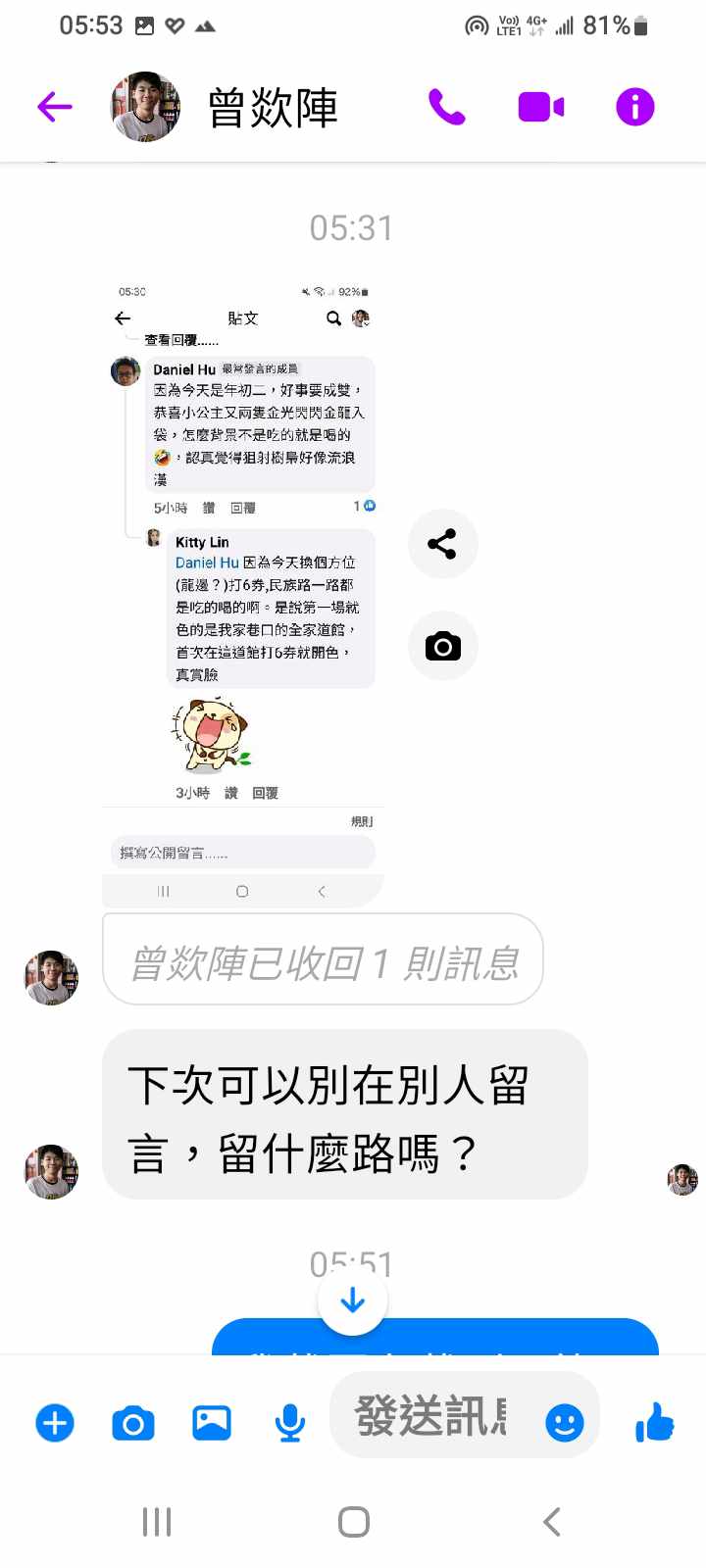Tap the camera icon beside the screenshot
This screenshot has width=706, height=1568.
[442, 646]
